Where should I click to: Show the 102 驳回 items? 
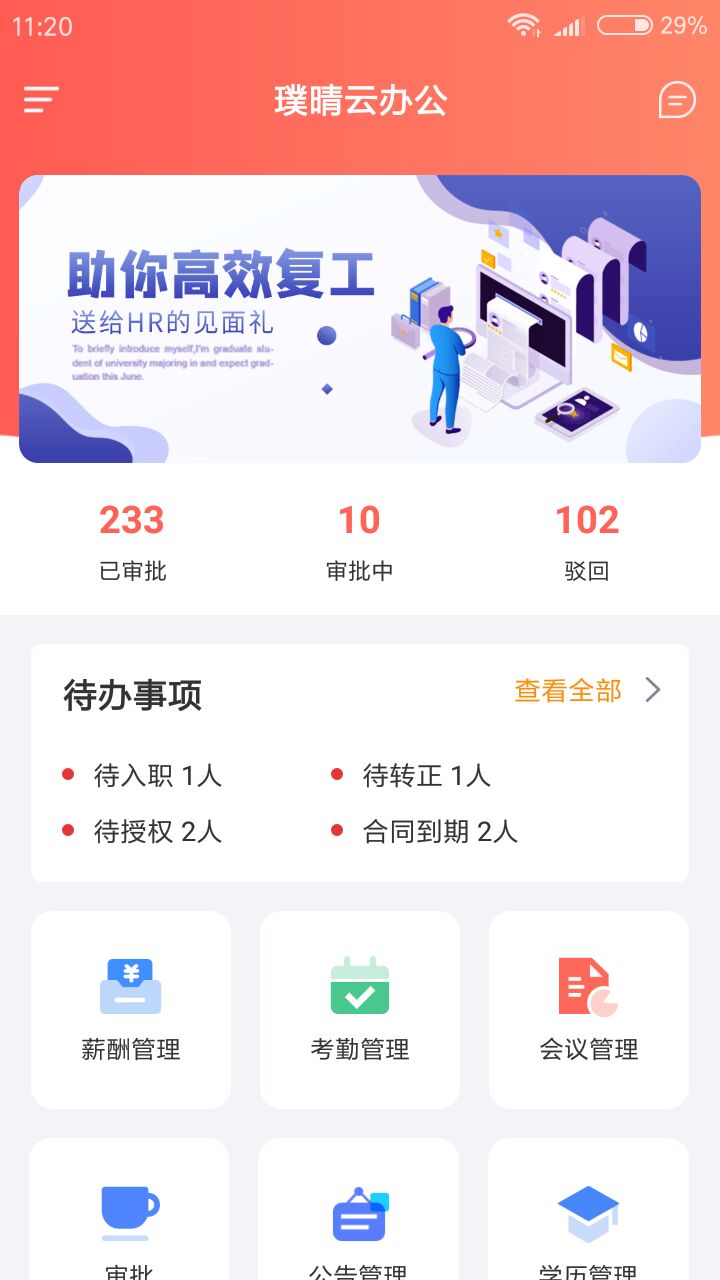click(587, 542)
